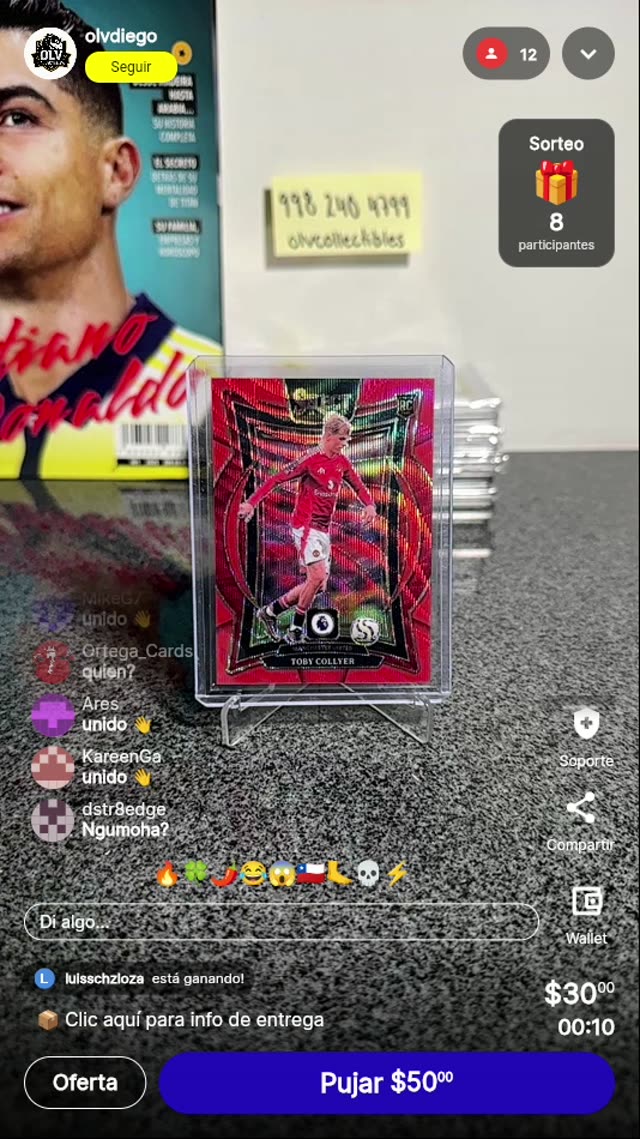Tap the 'Di algo...' chat field
Screen dimensions: 640x1139
click(x=281, y=922)
